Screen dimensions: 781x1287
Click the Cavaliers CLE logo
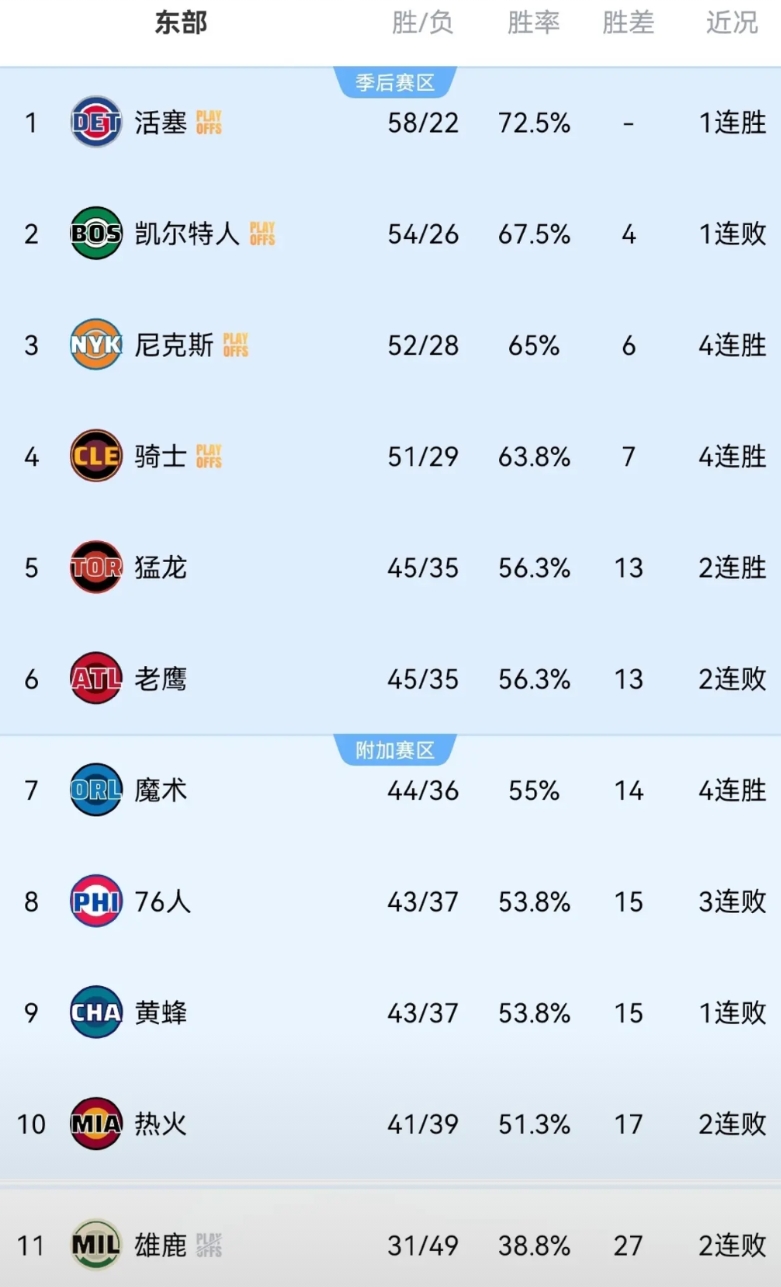click(95, 456)
